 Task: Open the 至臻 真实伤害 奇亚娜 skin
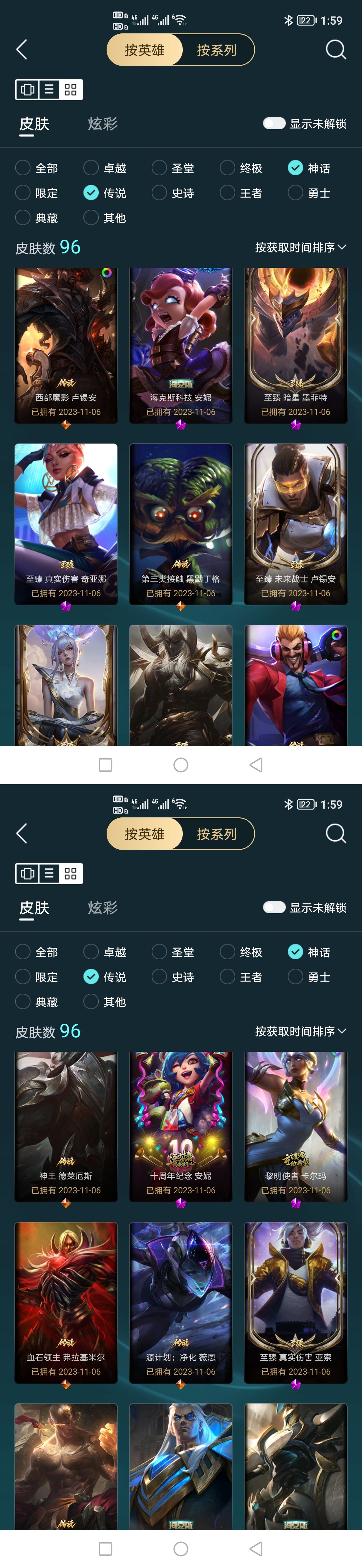point(66,524)
